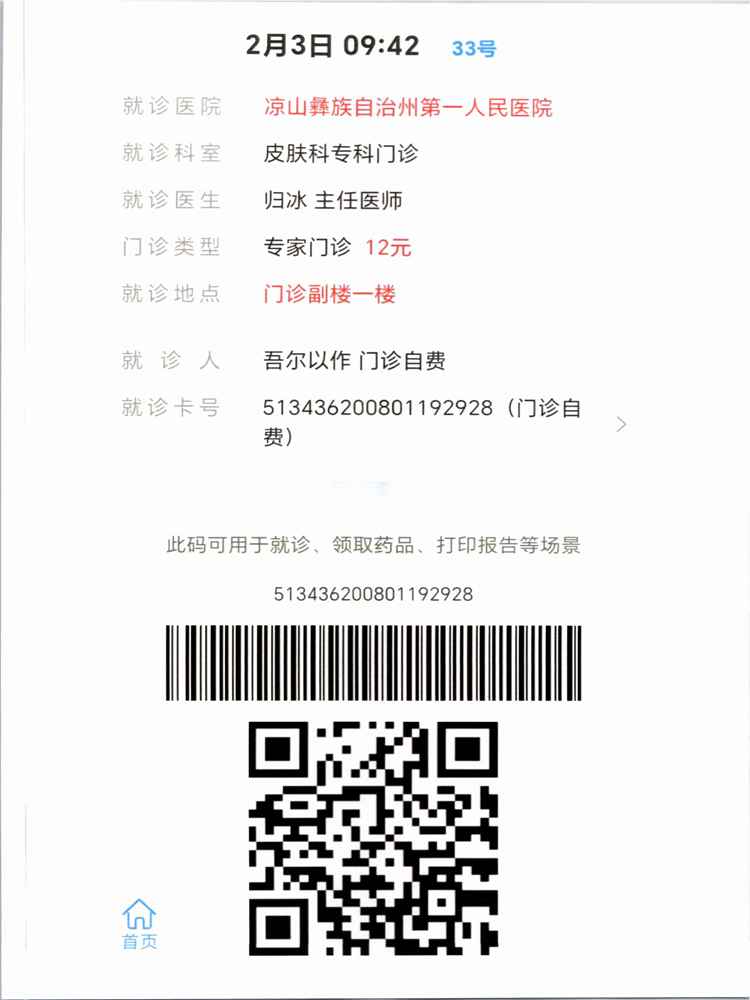Go to the 首页 home page
The height and width of the screenshot is (1000, 750).
click(x=139, y=923)
